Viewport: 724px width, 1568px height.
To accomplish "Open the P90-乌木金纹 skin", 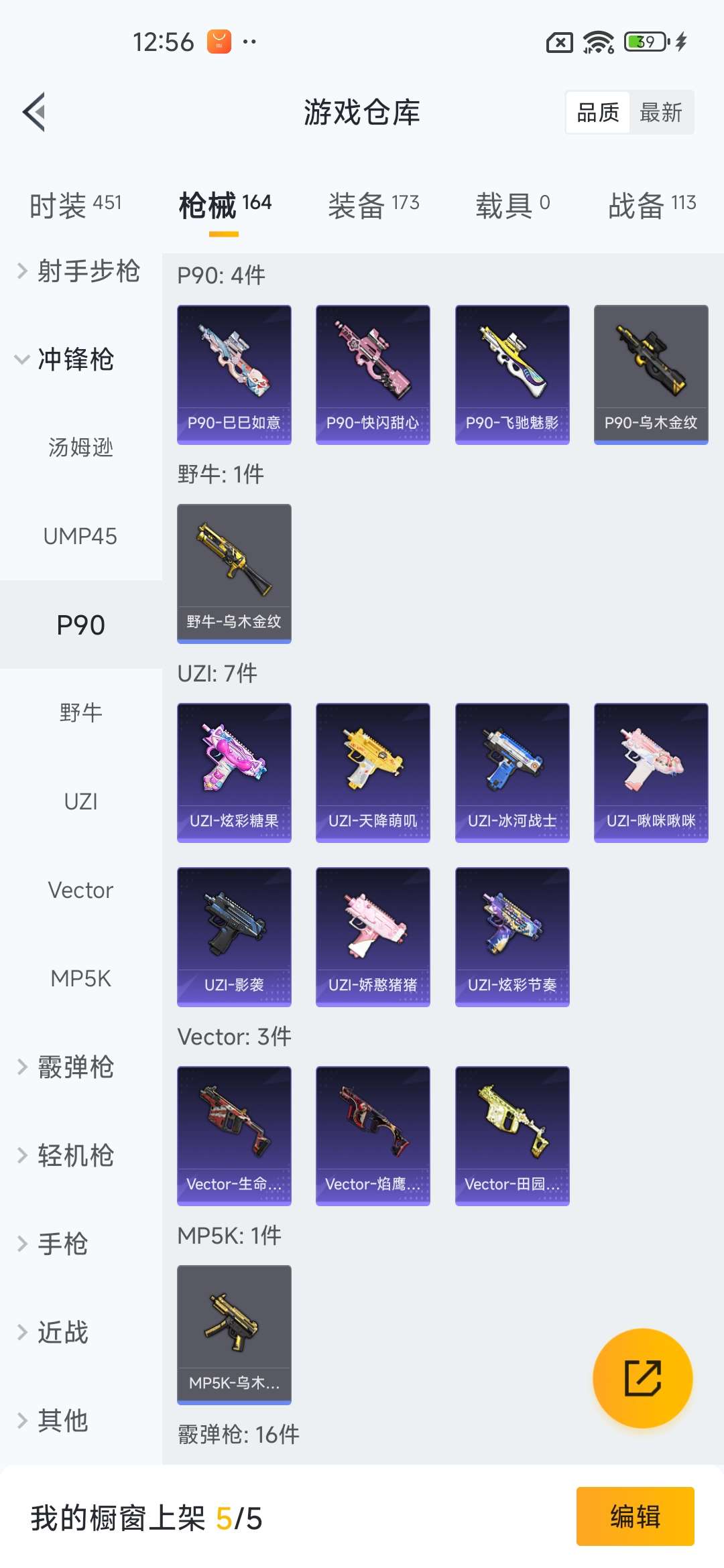I will click(651, 374).
